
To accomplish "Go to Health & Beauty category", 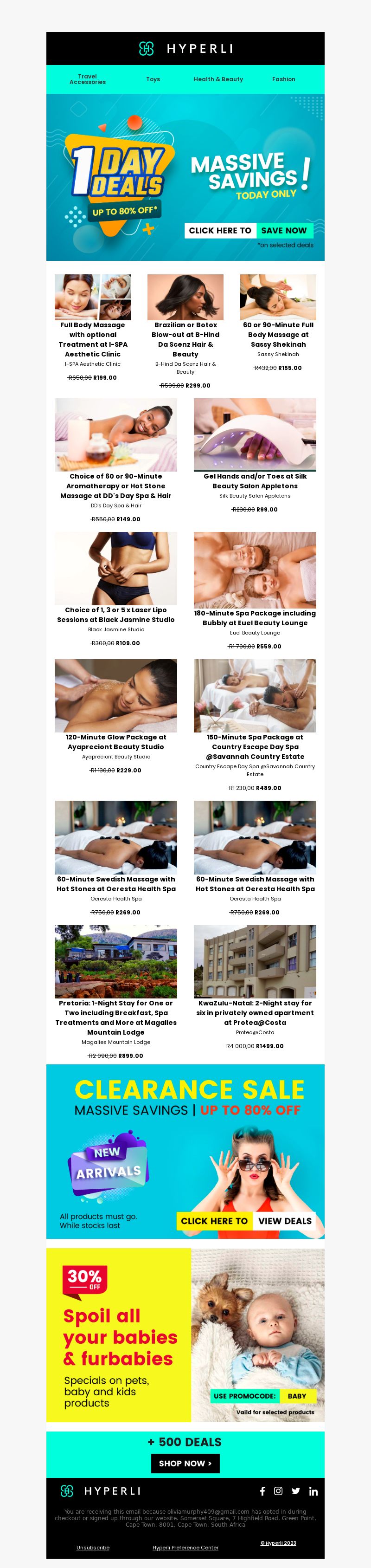I will (x=218, y=79).
